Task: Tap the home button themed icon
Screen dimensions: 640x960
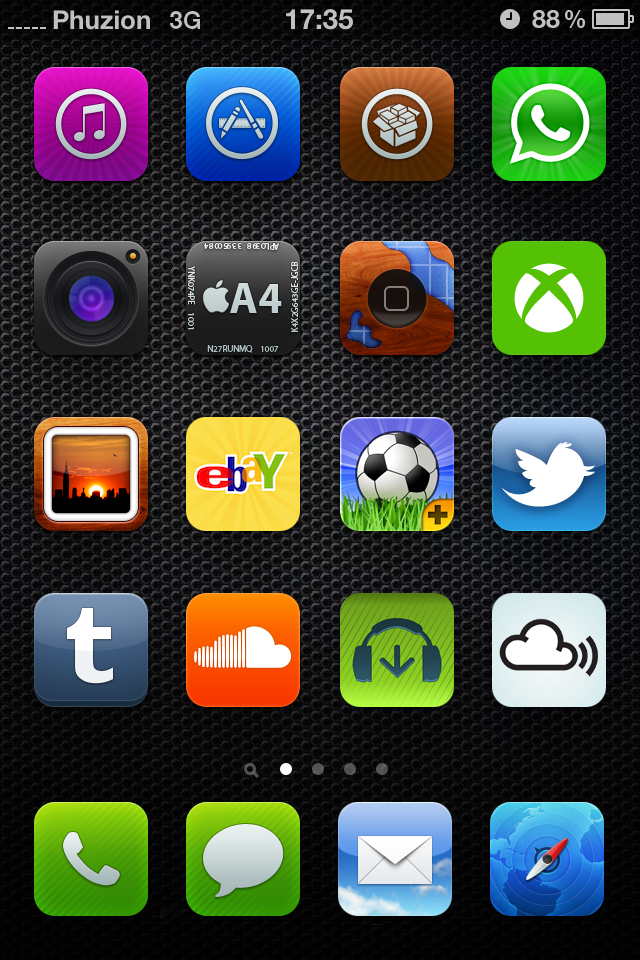Action: [x=397, y=298]
